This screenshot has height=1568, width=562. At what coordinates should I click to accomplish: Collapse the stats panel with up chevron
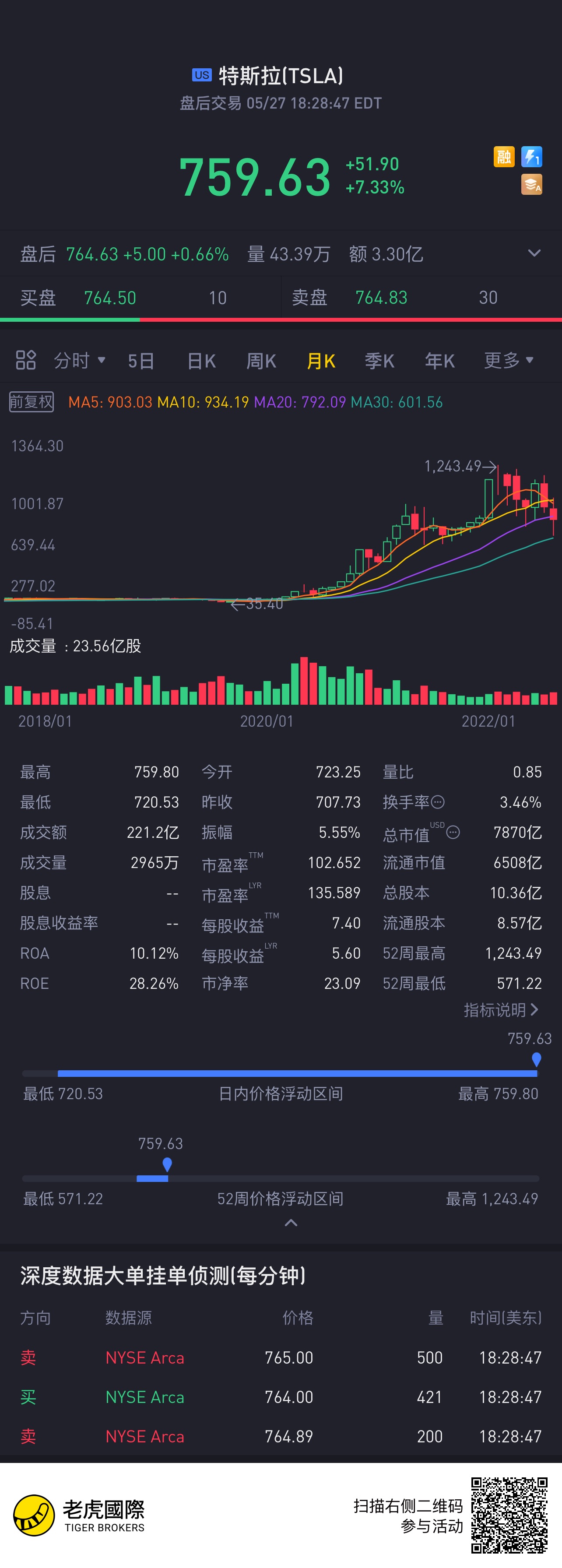click(291, 1222)
